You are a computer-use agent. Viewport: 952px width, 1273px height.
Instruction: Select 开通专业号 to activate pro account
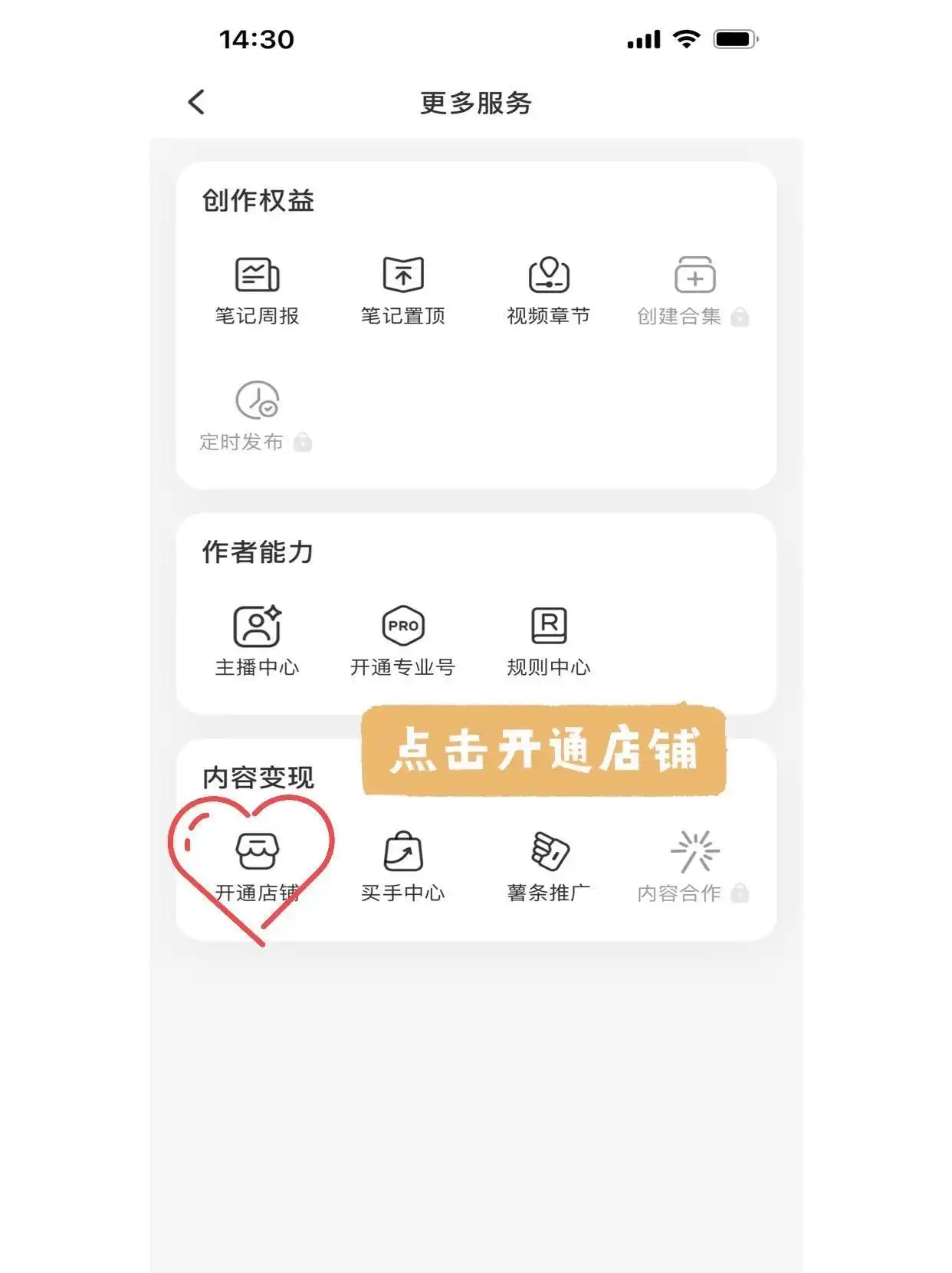(403, 641)
